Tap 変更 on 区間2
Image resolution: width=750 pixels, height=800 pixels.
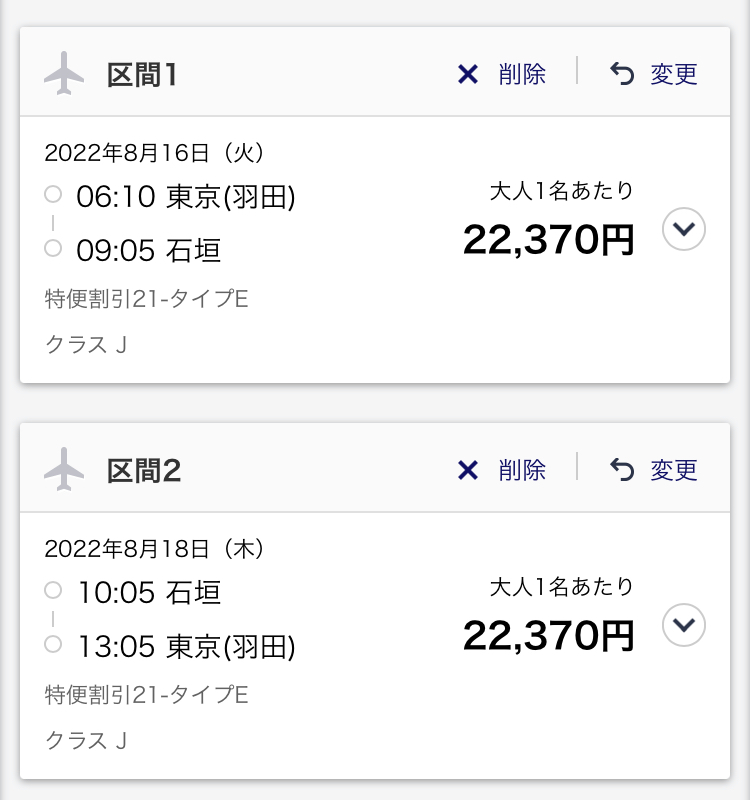[654, 470]
